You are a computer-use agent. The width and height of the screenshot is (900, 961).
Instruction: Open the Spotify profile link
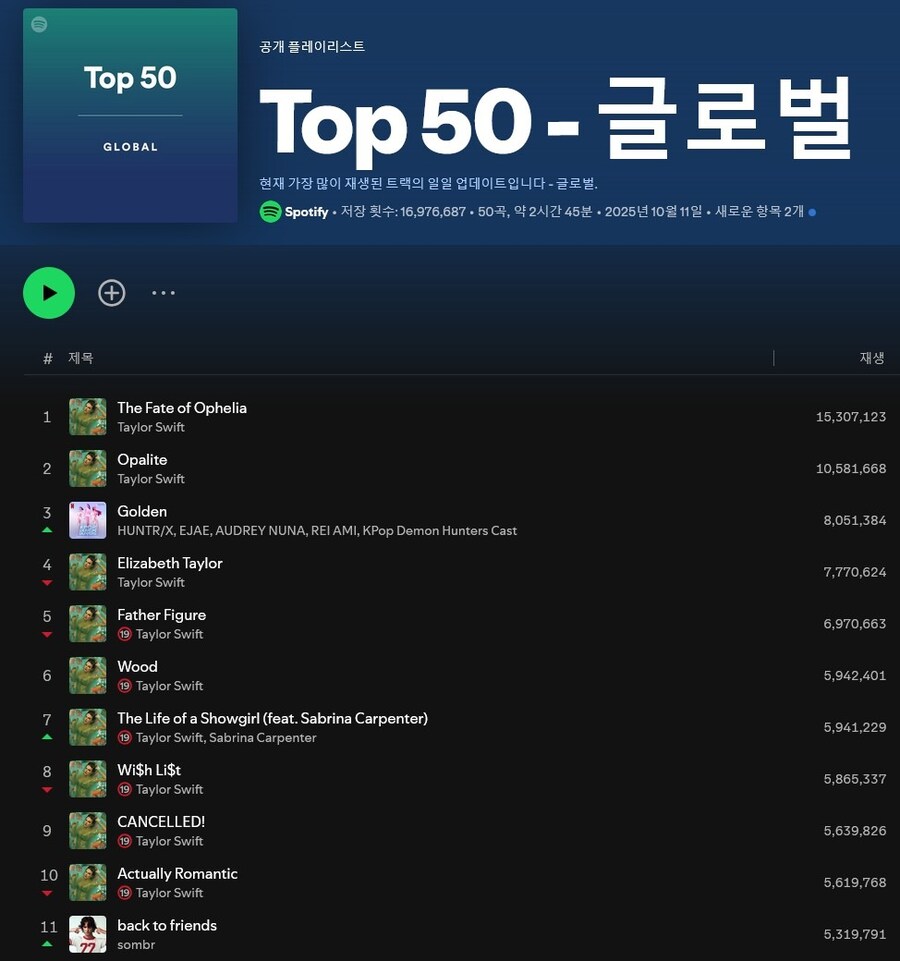point(306,212)
